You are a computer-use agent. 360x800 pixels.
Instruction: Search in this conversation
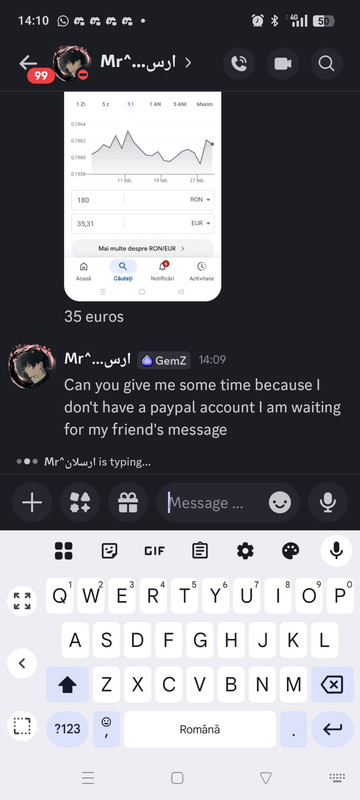326,63
